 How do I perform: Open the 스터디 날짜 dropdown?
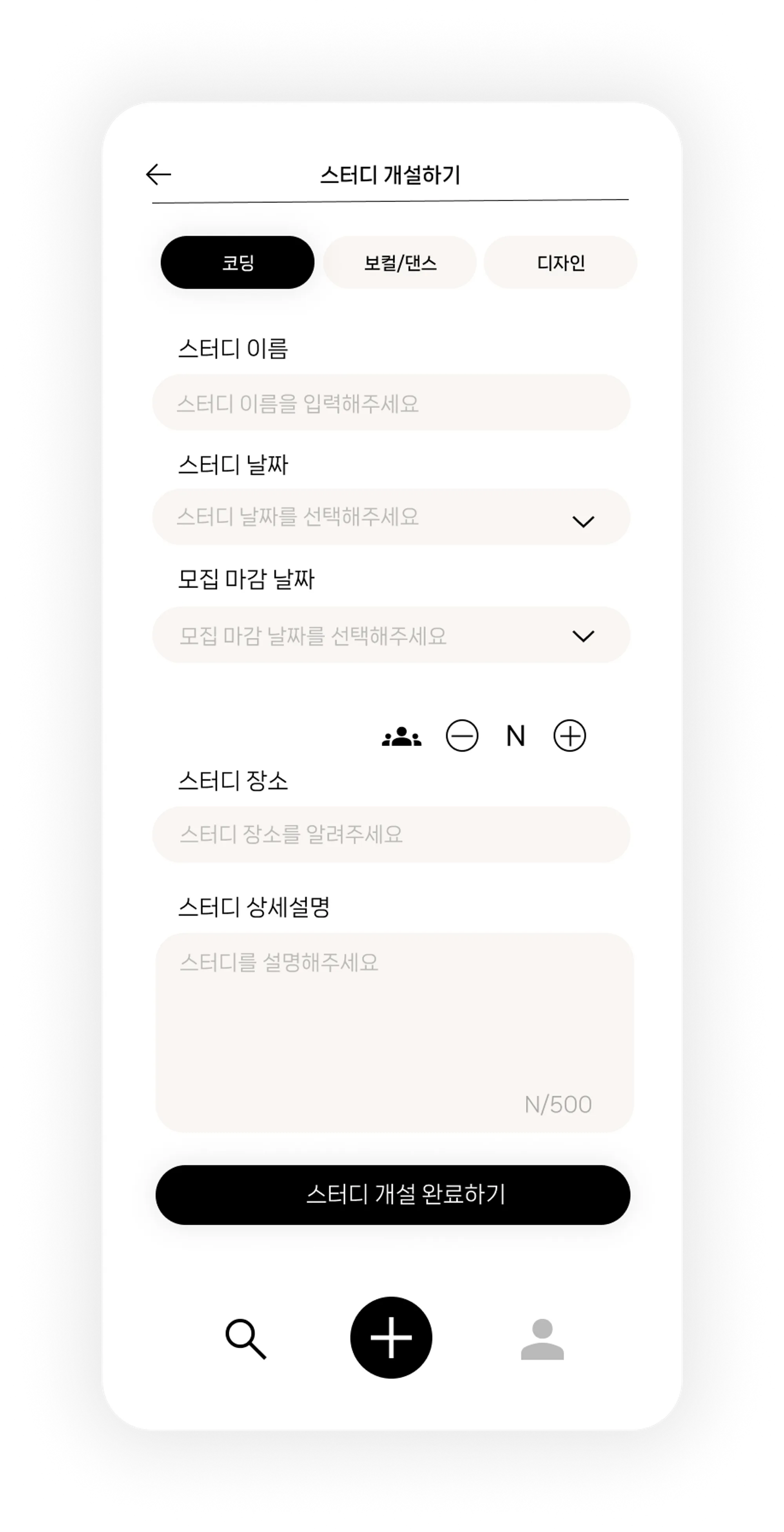click(x=391, y=517)
